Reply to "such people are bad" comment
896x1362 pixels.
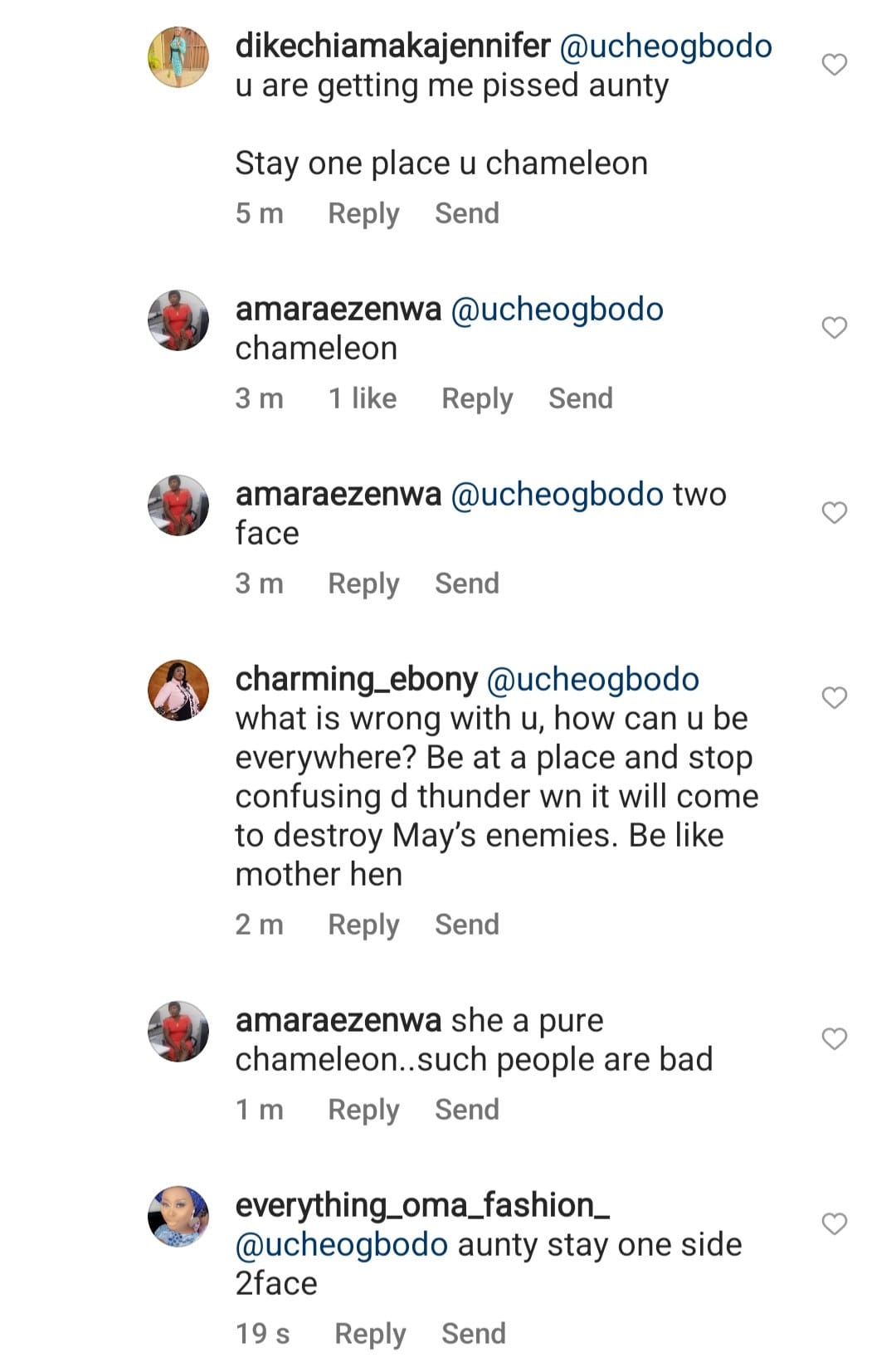pyautogui.click(x=363, y=1110)
